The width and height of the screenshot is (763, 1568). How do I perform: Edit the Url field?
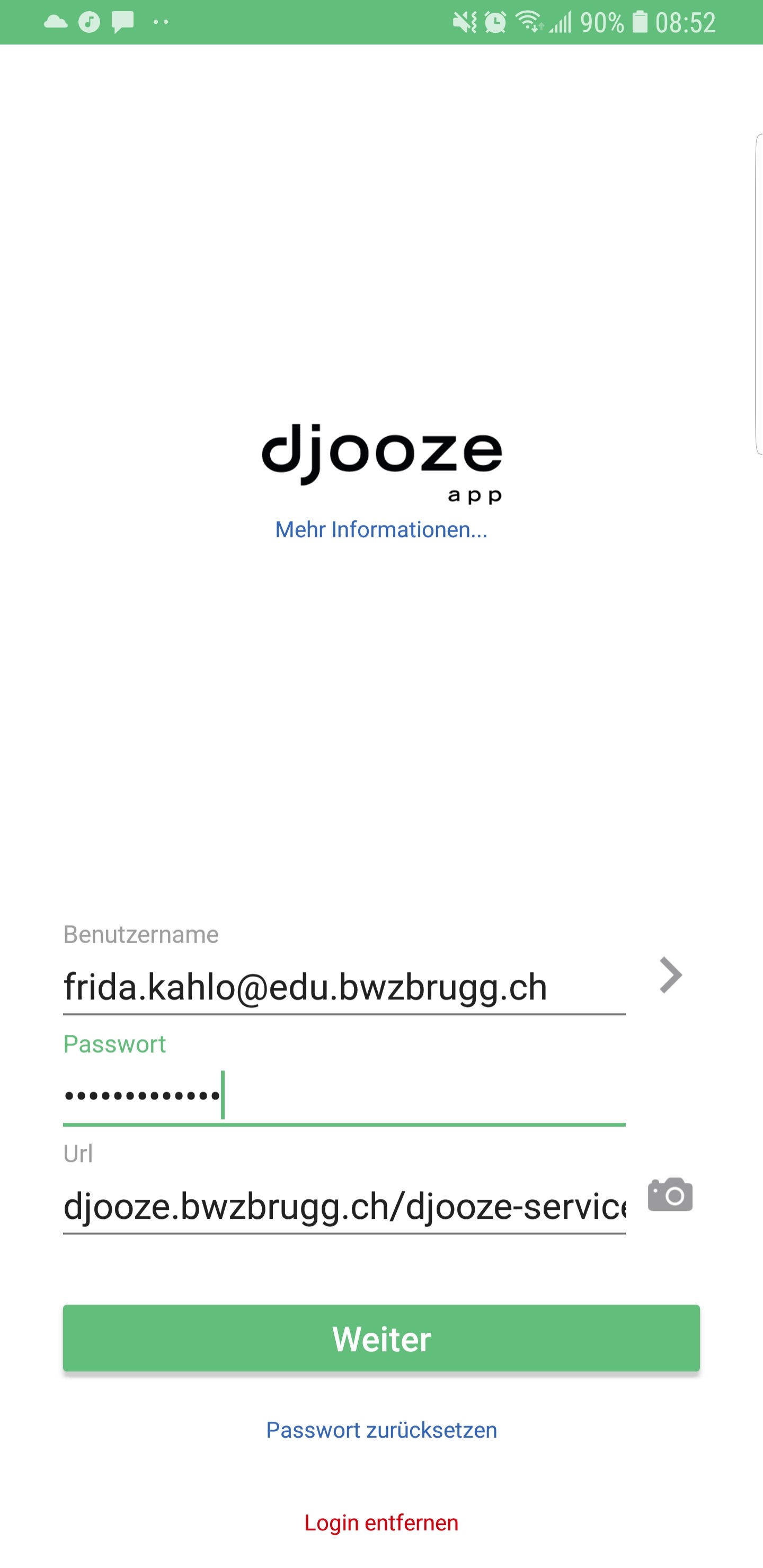pyautogui.click(x=344, y=1207)
